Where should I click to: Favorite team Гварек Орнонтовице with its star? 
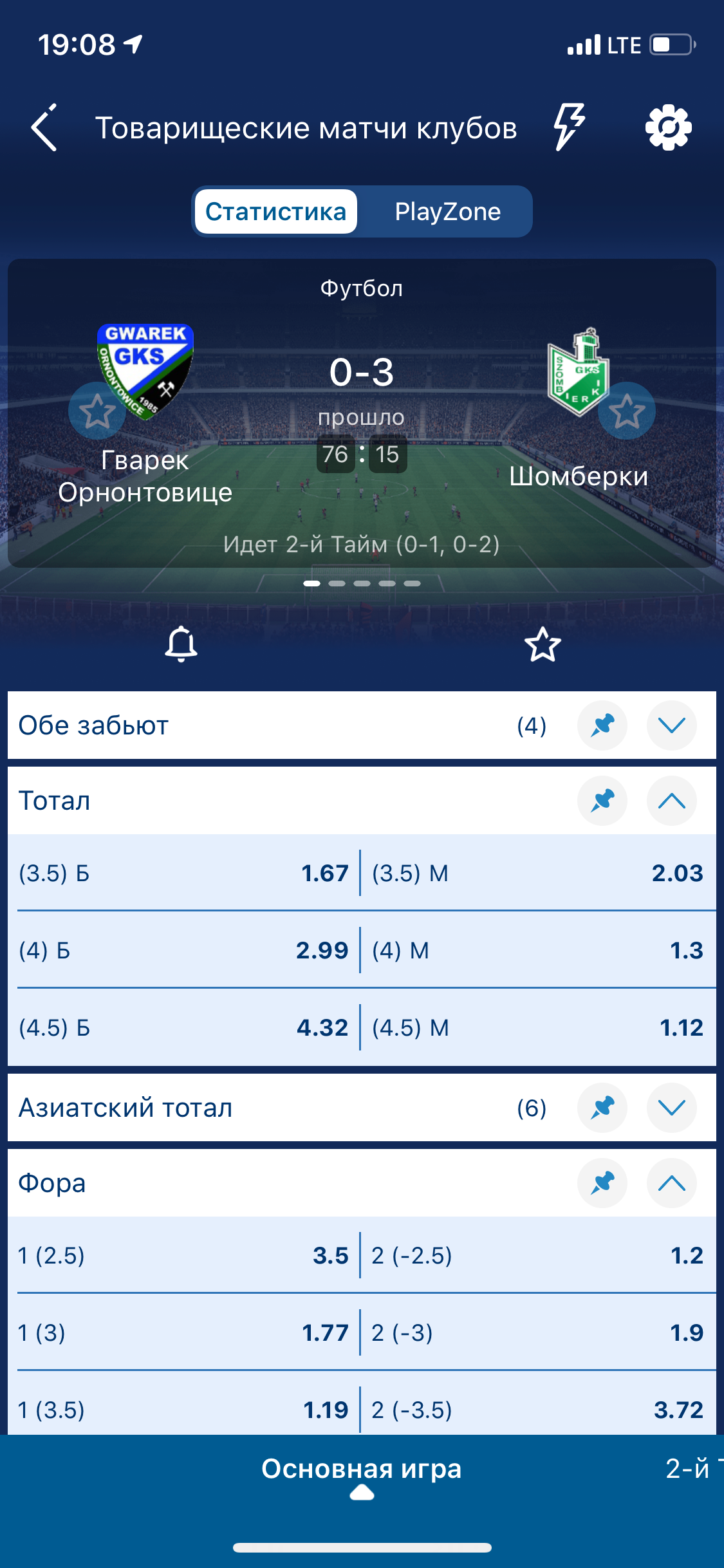coord(97,411)
